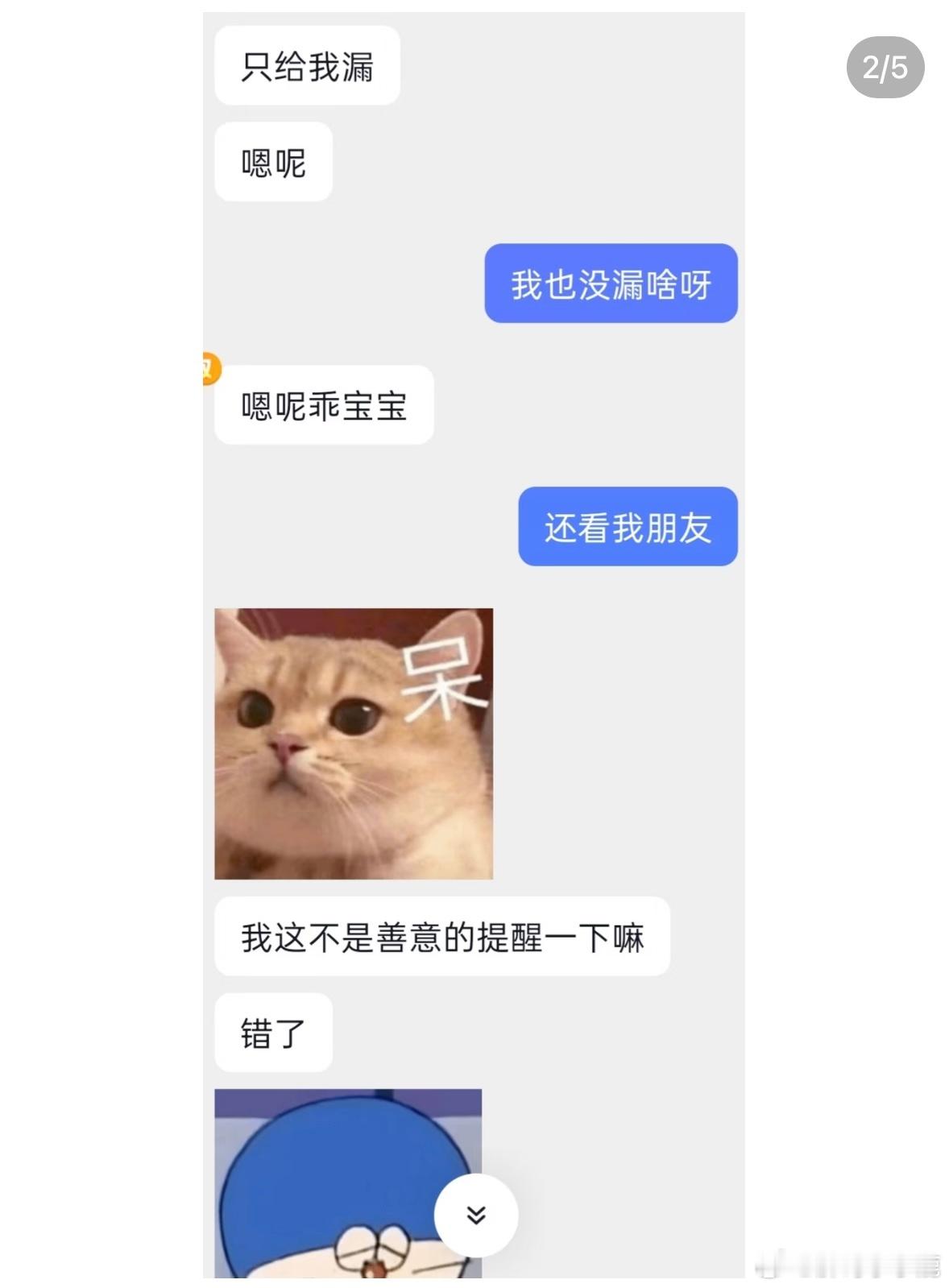Select the topmost white message bubble
949x1288 pixels.
[x=307, y=67]
